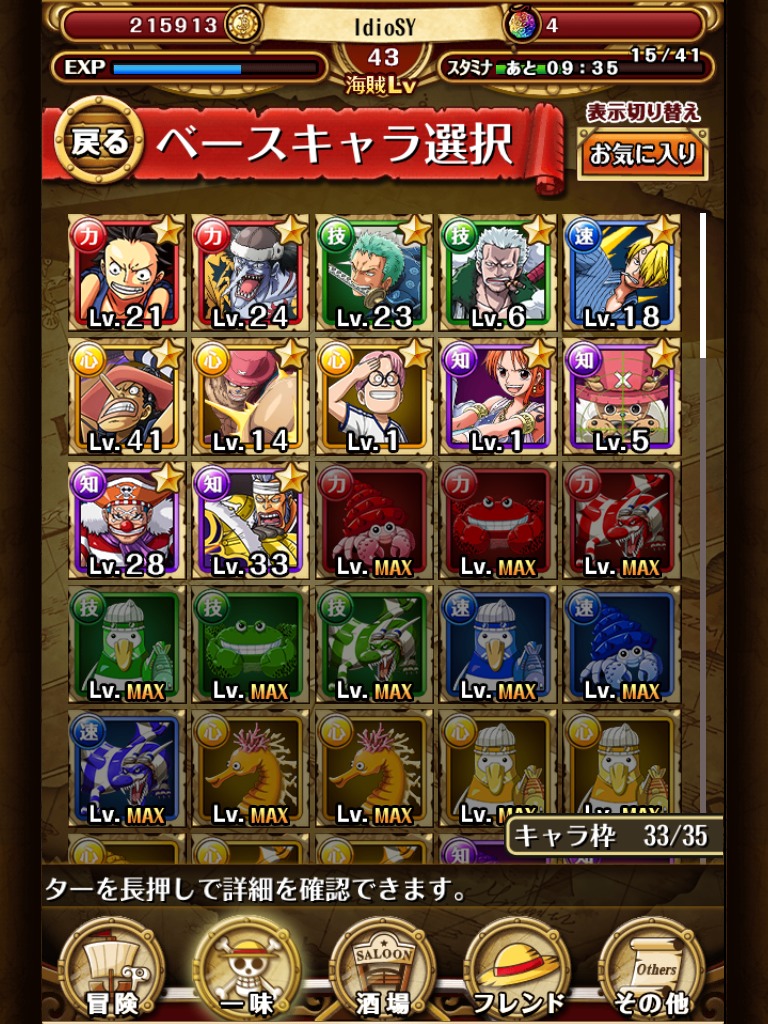Select Sanji character at Lv. 18
Screen dimensions: 768x1024
621,272
